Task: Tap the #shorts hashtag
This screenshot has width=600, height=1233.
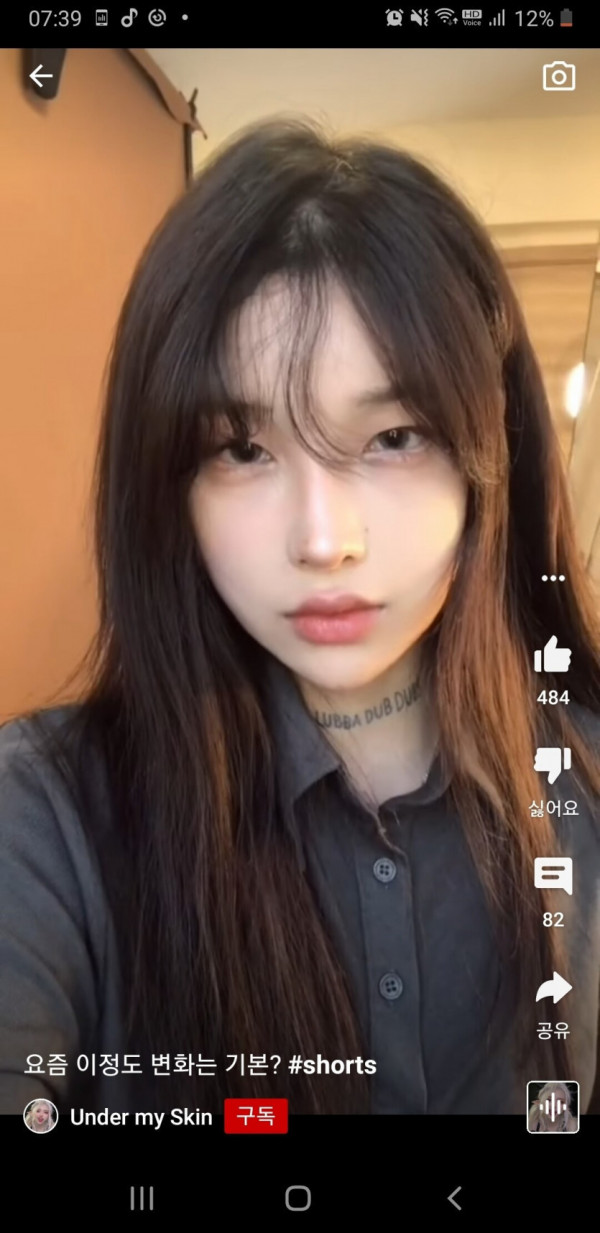Action: click(332, 1066)
